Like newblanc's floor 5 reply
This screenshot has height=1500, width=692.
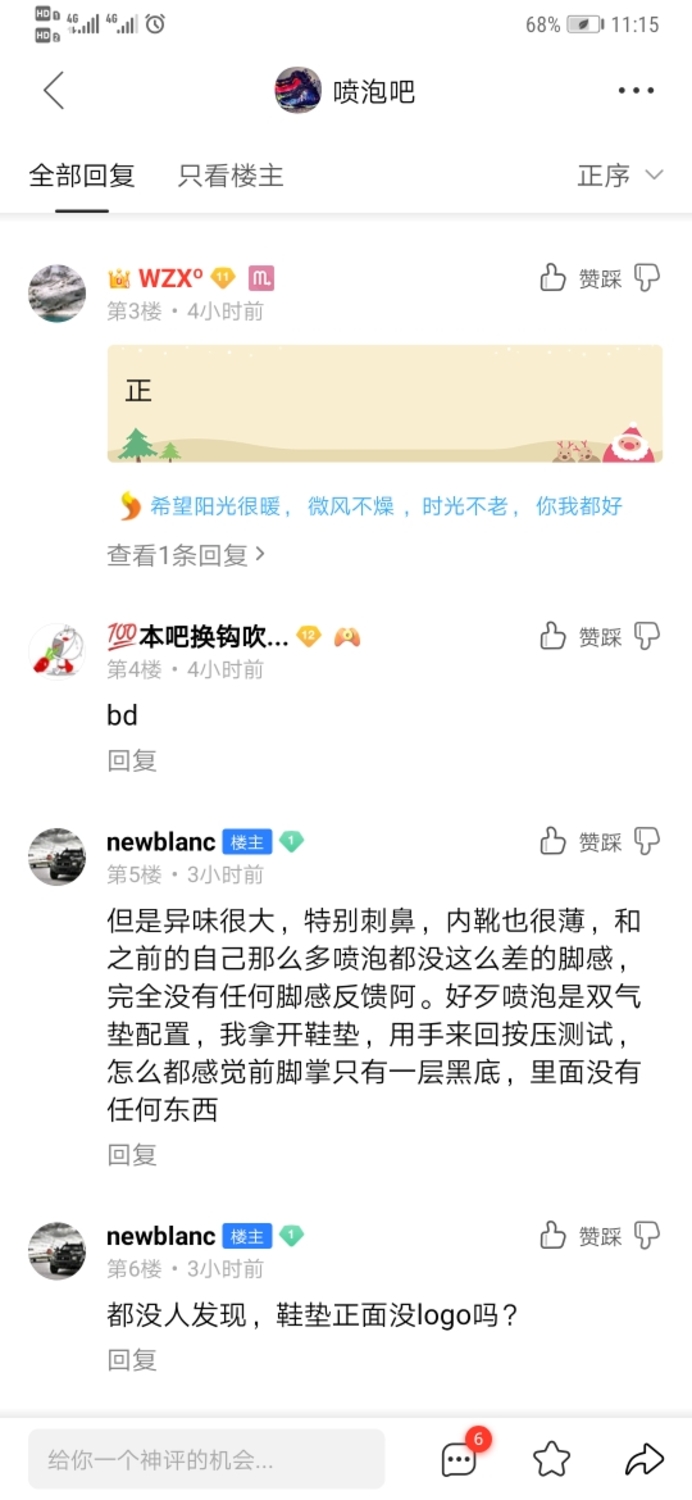553,842
